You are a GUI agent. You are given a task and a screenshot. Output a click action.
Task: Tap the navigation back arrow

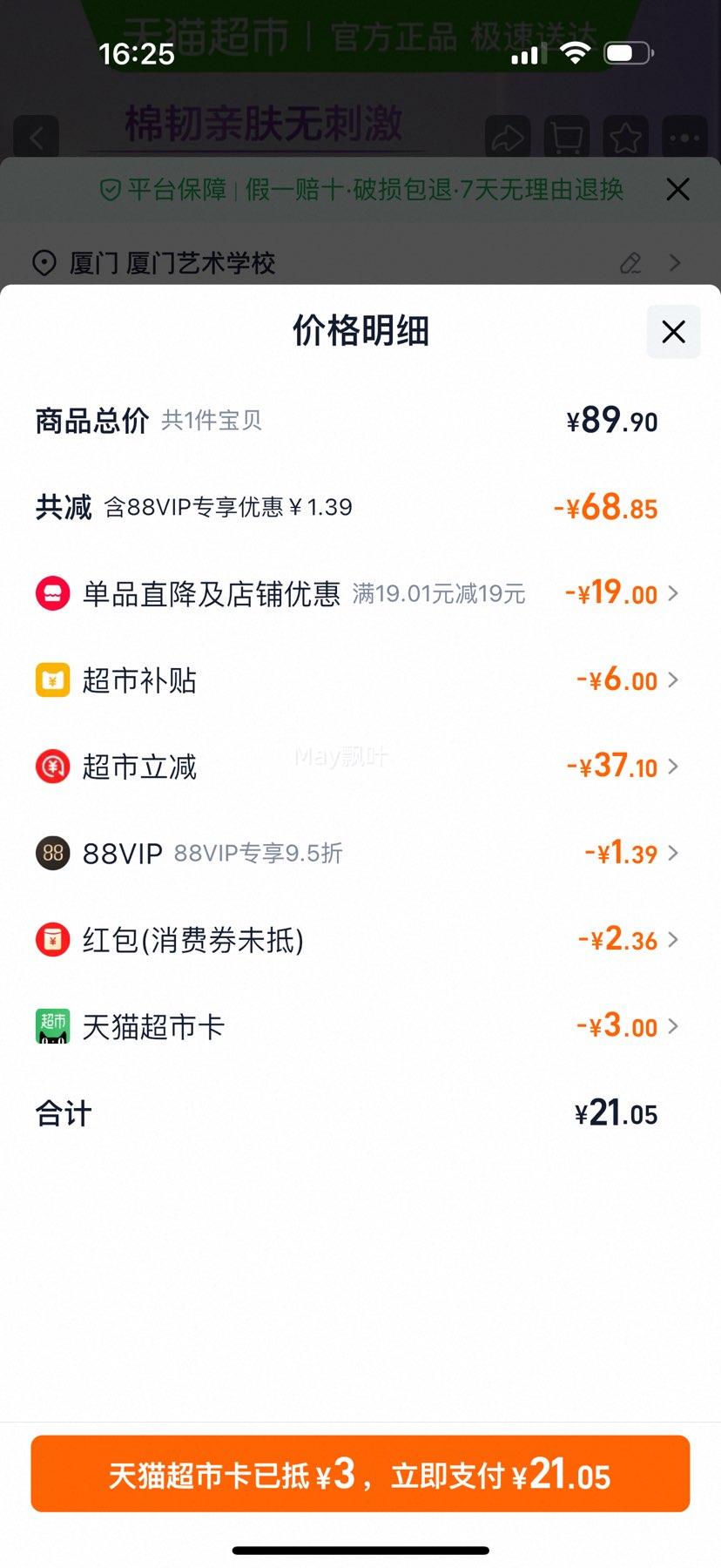click(37, 138)
